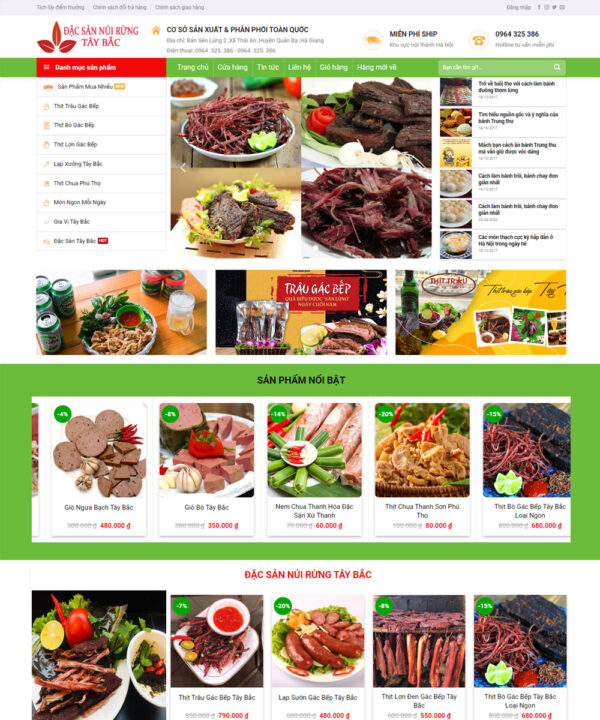The width and height of the screenshot is (600, 720).
Task: Select Thịt Trâu Gác Bếp category
Action: pos(76,106)
